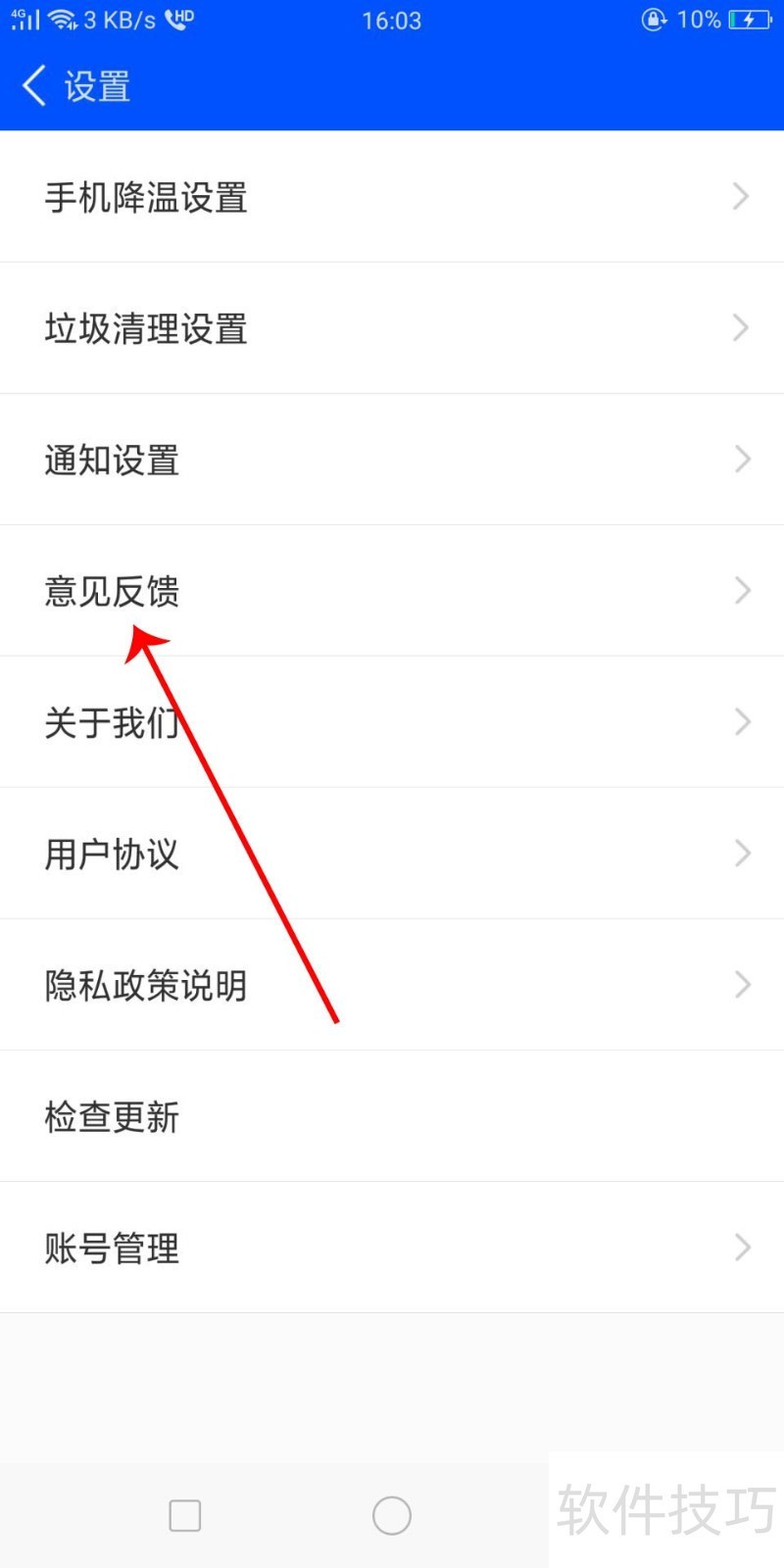This screenshot has height=1568, width=784.
Task: Open 垃圾清理设置
Action: [x=392, y=328]
